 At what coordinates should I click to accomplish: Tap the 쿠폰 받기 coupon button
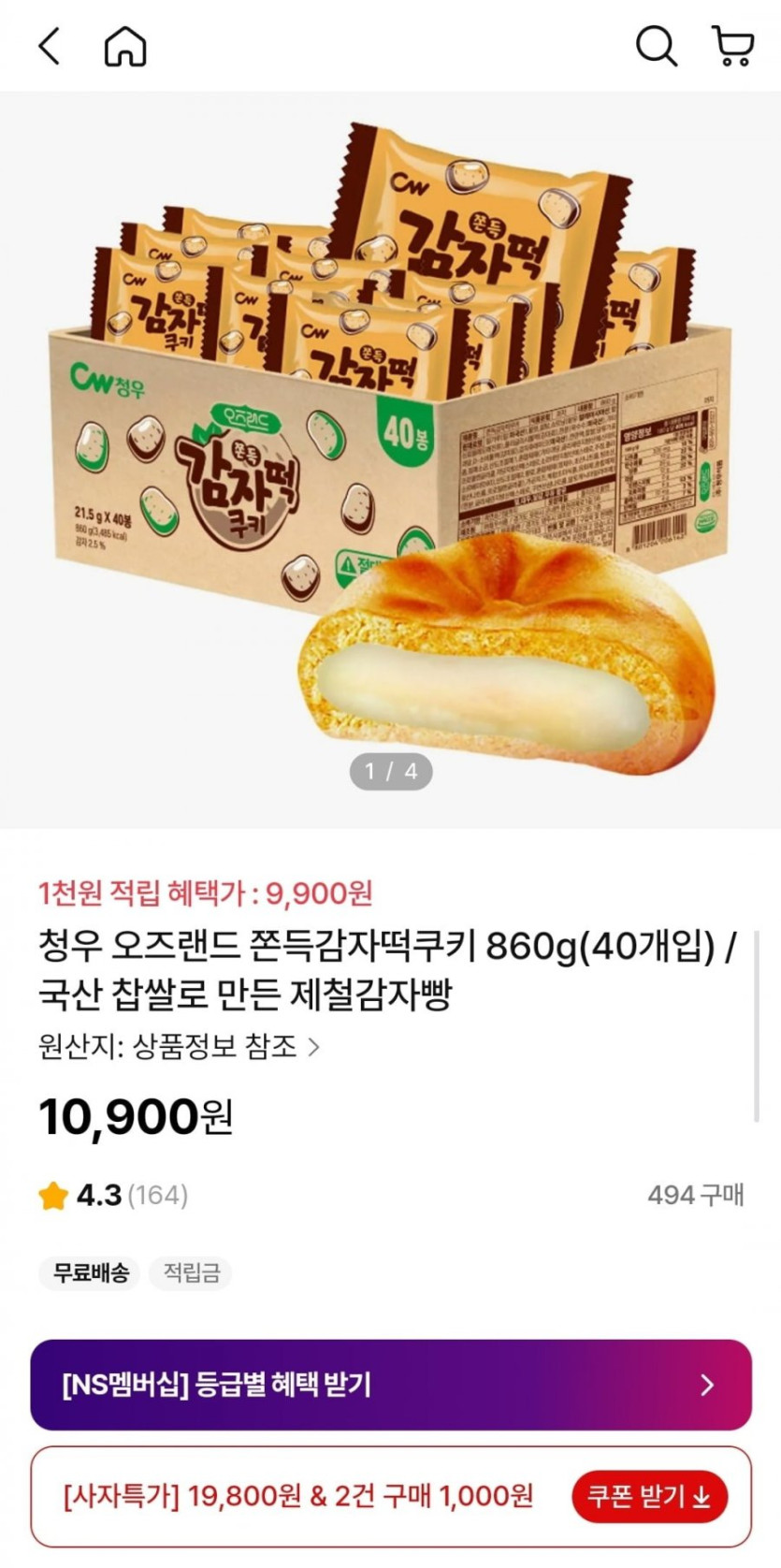pyautogui.click(x=649, y=1495)
